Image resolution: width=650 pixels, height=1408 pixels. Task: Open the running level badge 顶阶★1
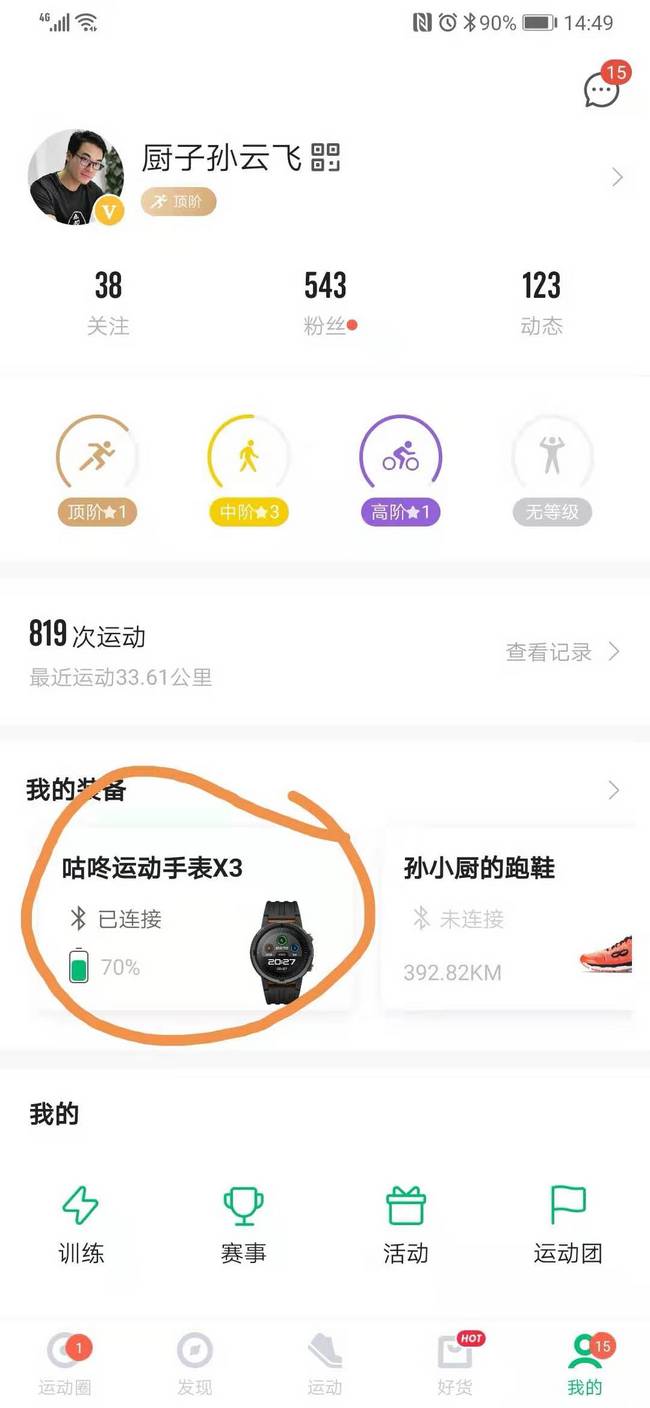click(97, 470)
